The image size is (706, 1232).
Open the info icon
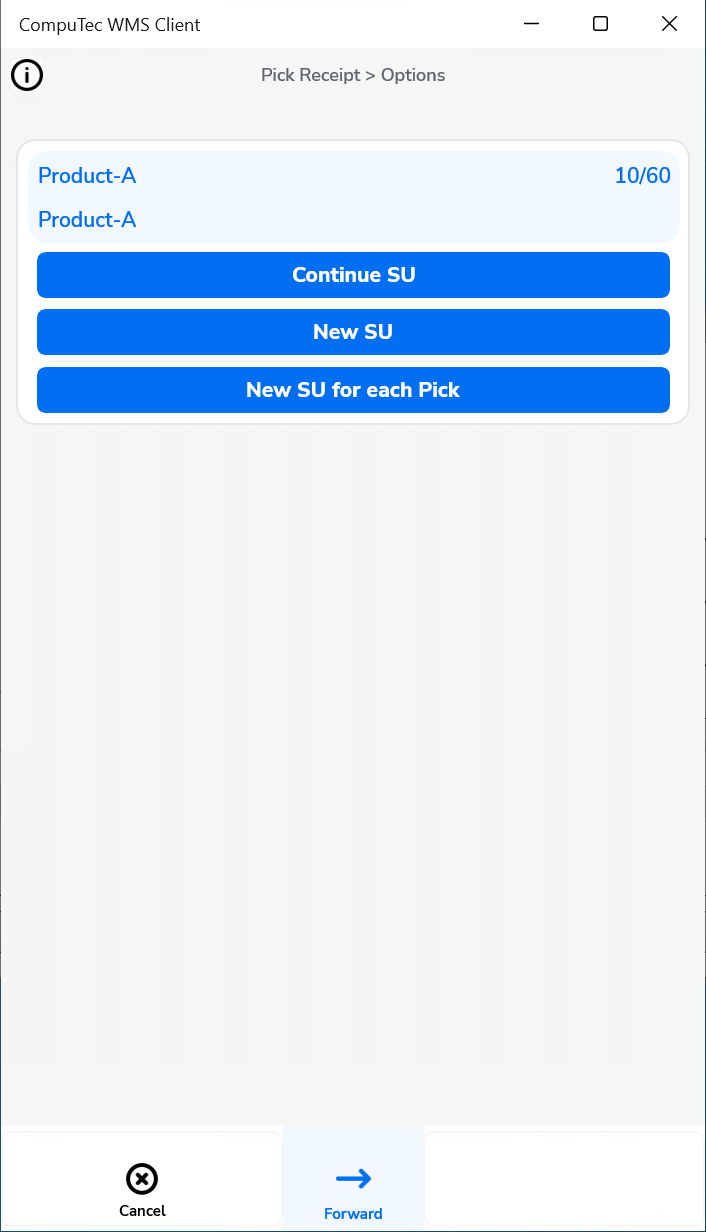[x=27, y=75]
